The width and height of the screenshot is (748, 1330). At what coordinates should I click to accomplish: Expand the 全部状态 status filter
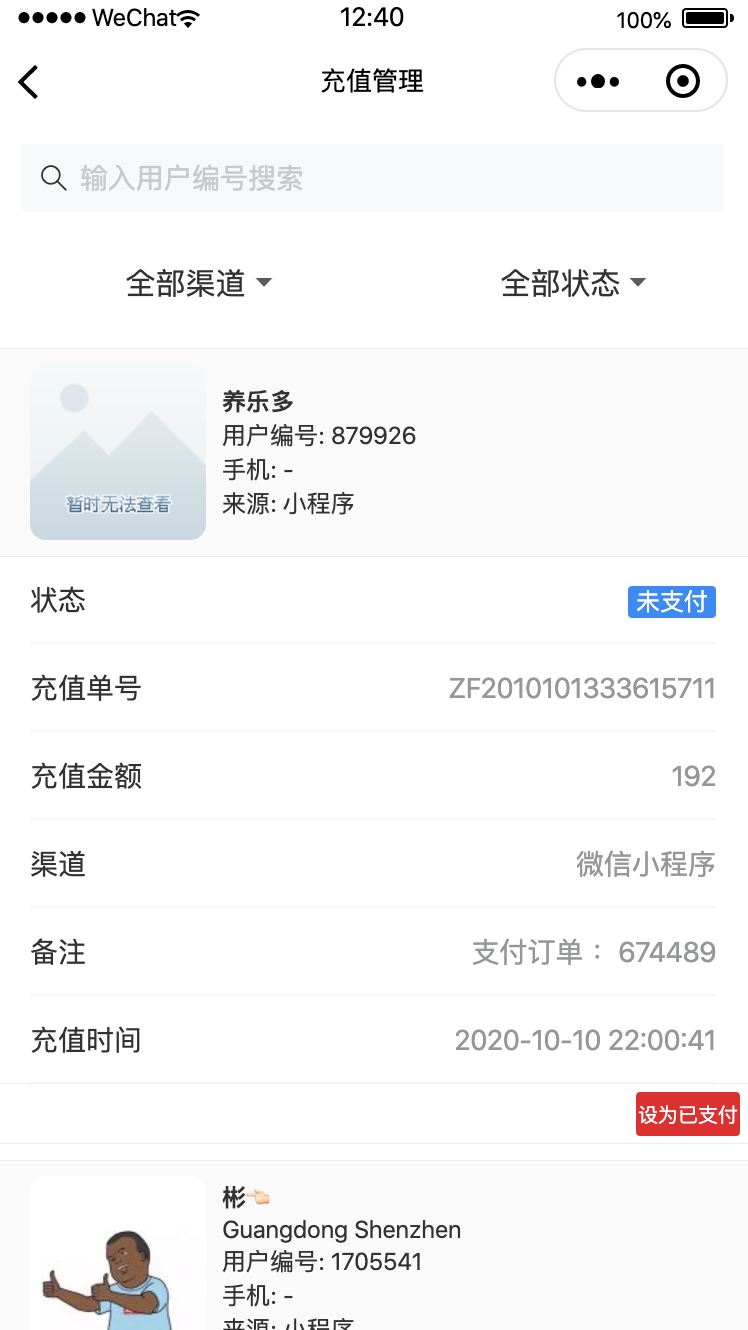point(573,283)
